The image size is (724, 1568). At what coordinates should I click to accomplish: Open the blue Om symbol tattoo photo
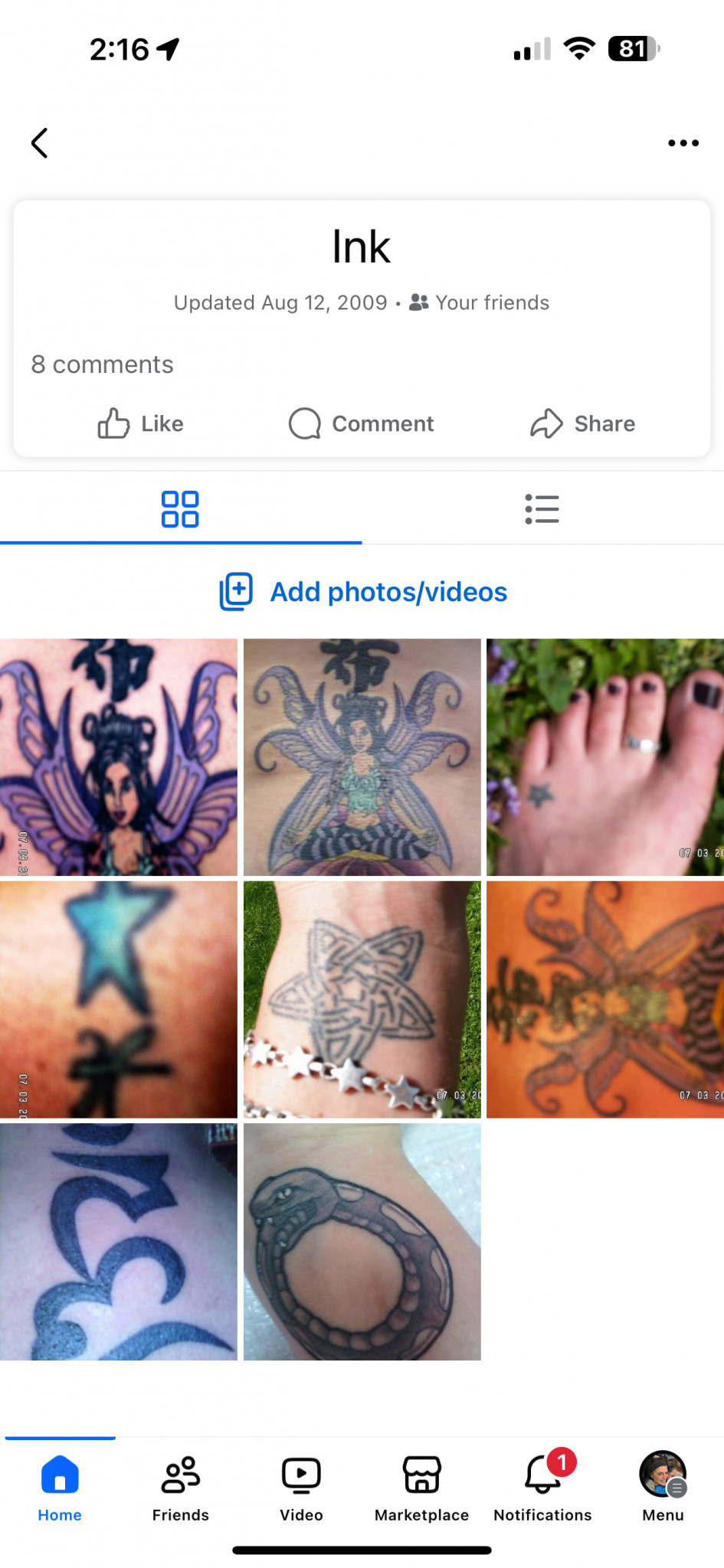click(x=119, y=1241)
